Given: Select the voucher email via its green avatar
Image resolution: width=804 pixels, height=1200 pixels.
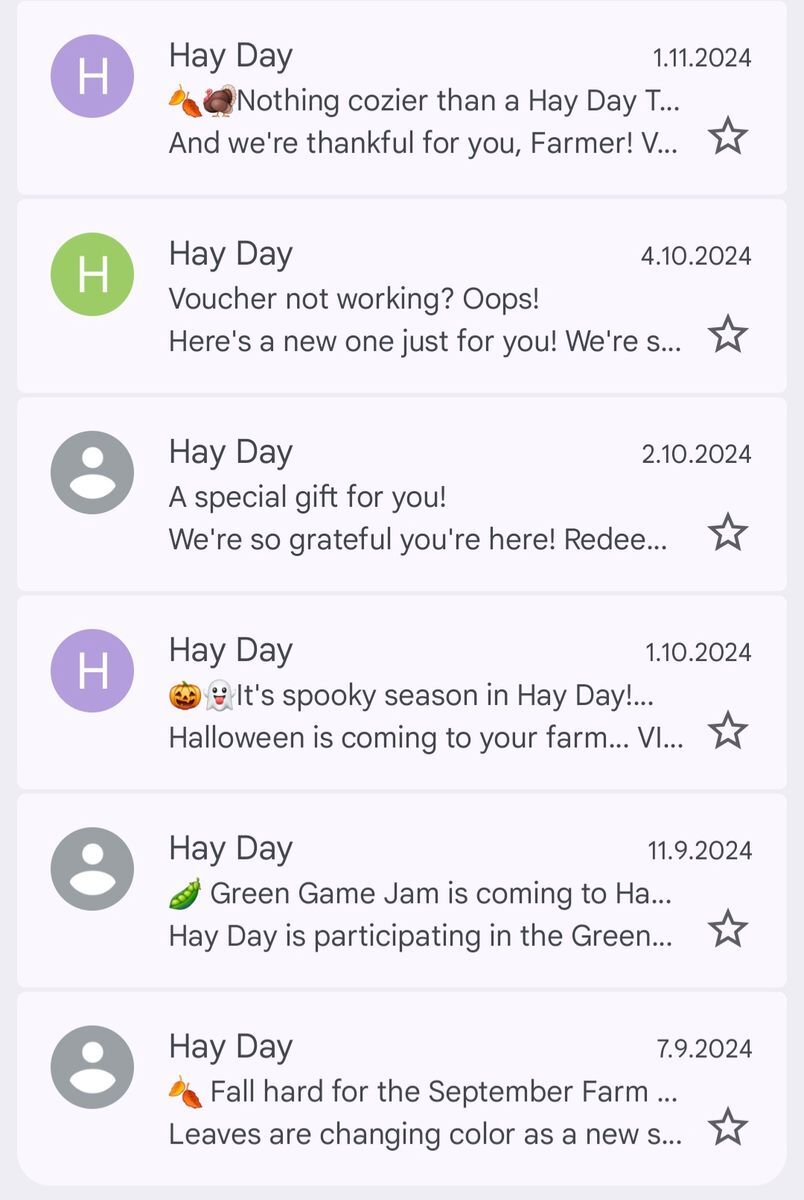Looking at the screenshot, I should [92, 274].
